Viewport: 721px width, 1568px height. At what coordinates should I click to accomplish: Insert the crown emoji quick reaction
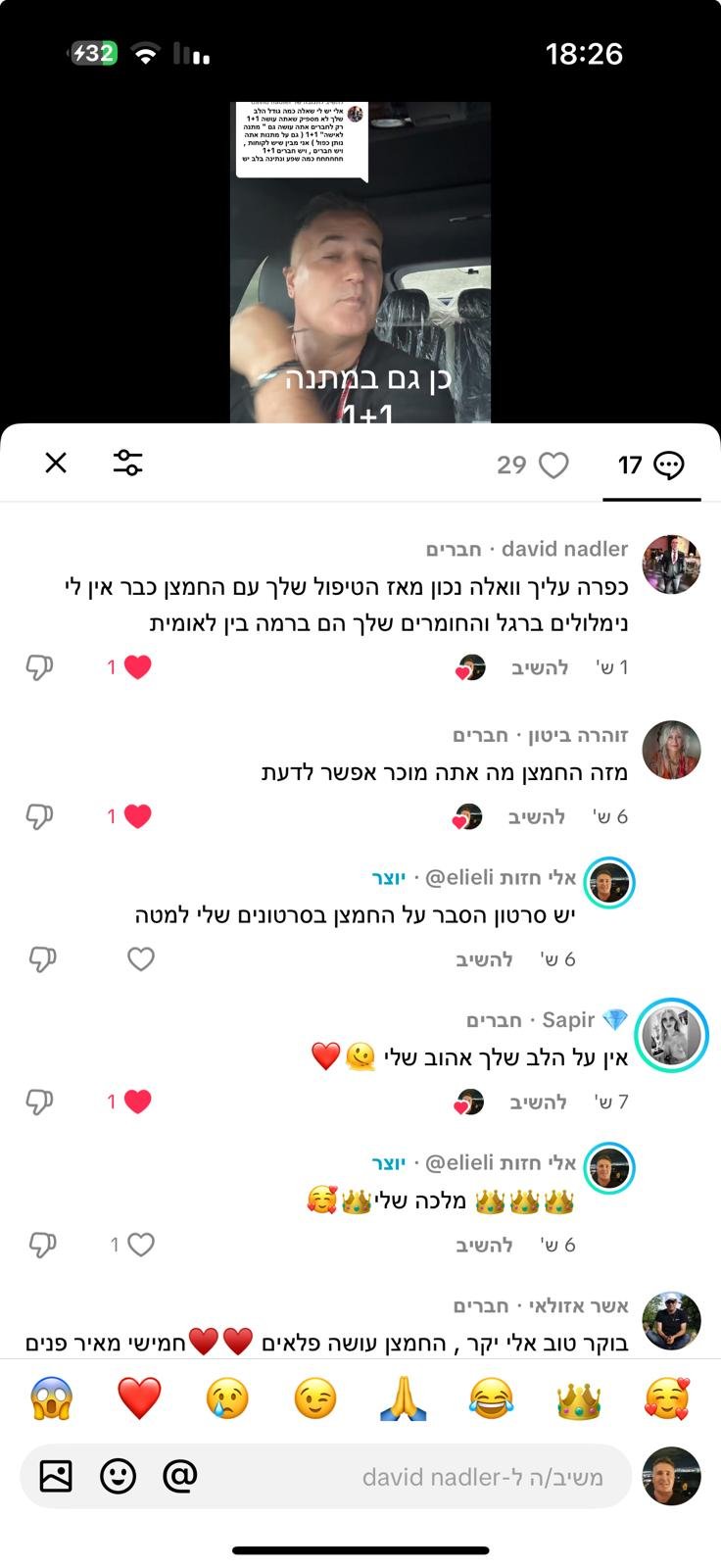578,1398
